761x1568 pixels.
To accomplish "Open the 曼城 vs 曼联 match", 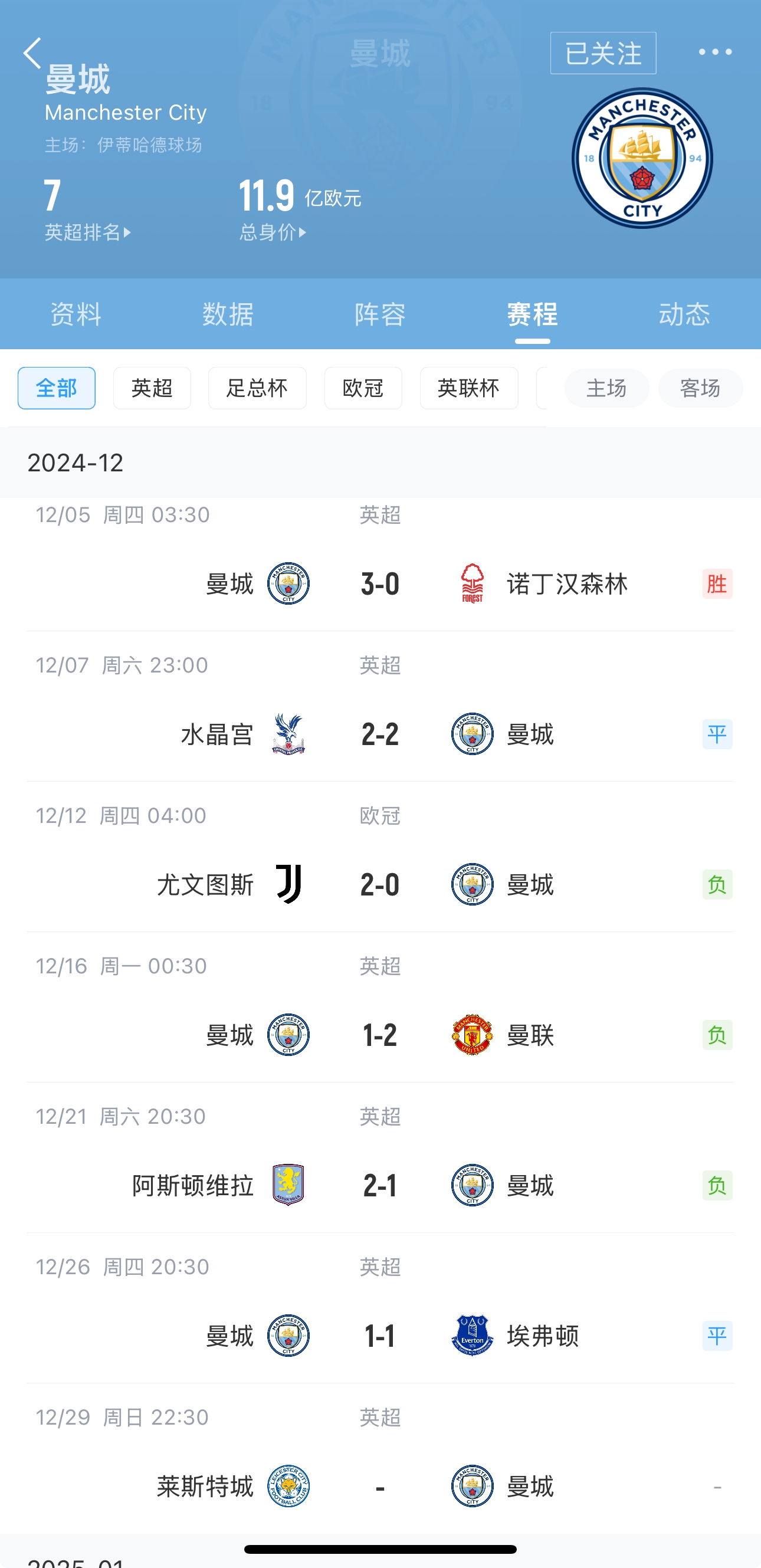I will pyautogui.click(x=380, y=1035).
